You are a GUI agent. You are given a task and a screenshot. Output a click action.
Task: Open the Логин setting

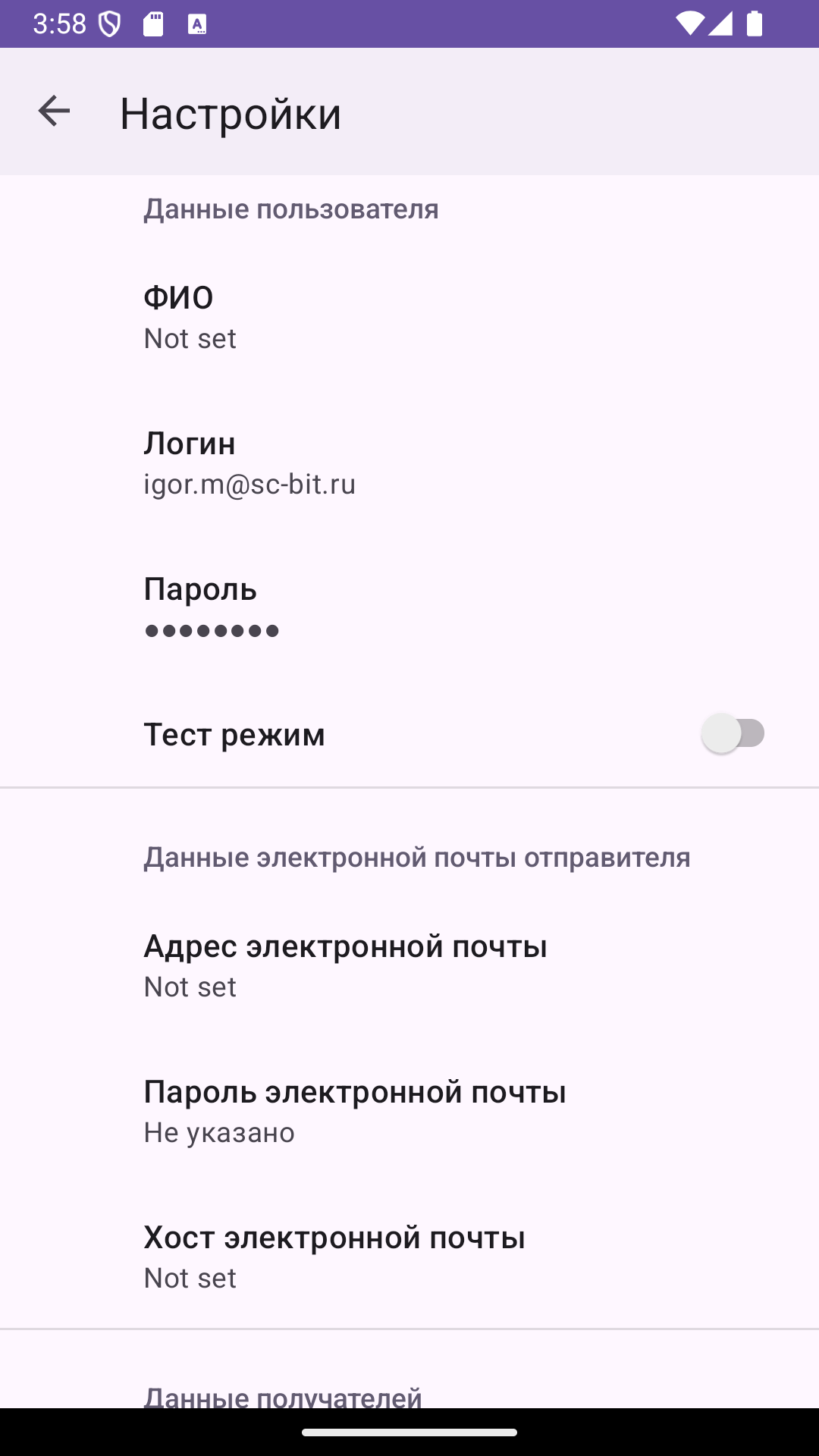(409, 463)
